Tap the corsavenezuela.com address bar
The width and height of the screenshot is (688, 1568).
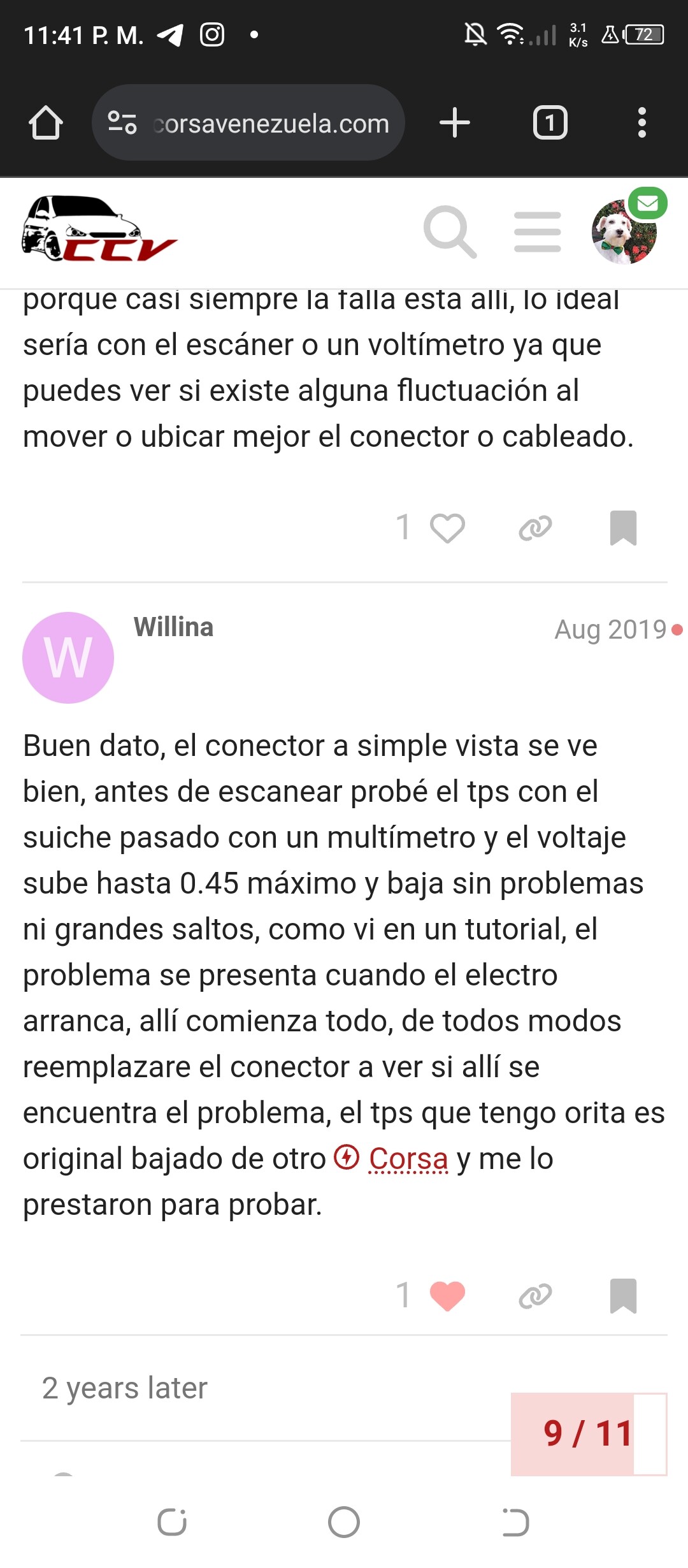pos(248,122)
